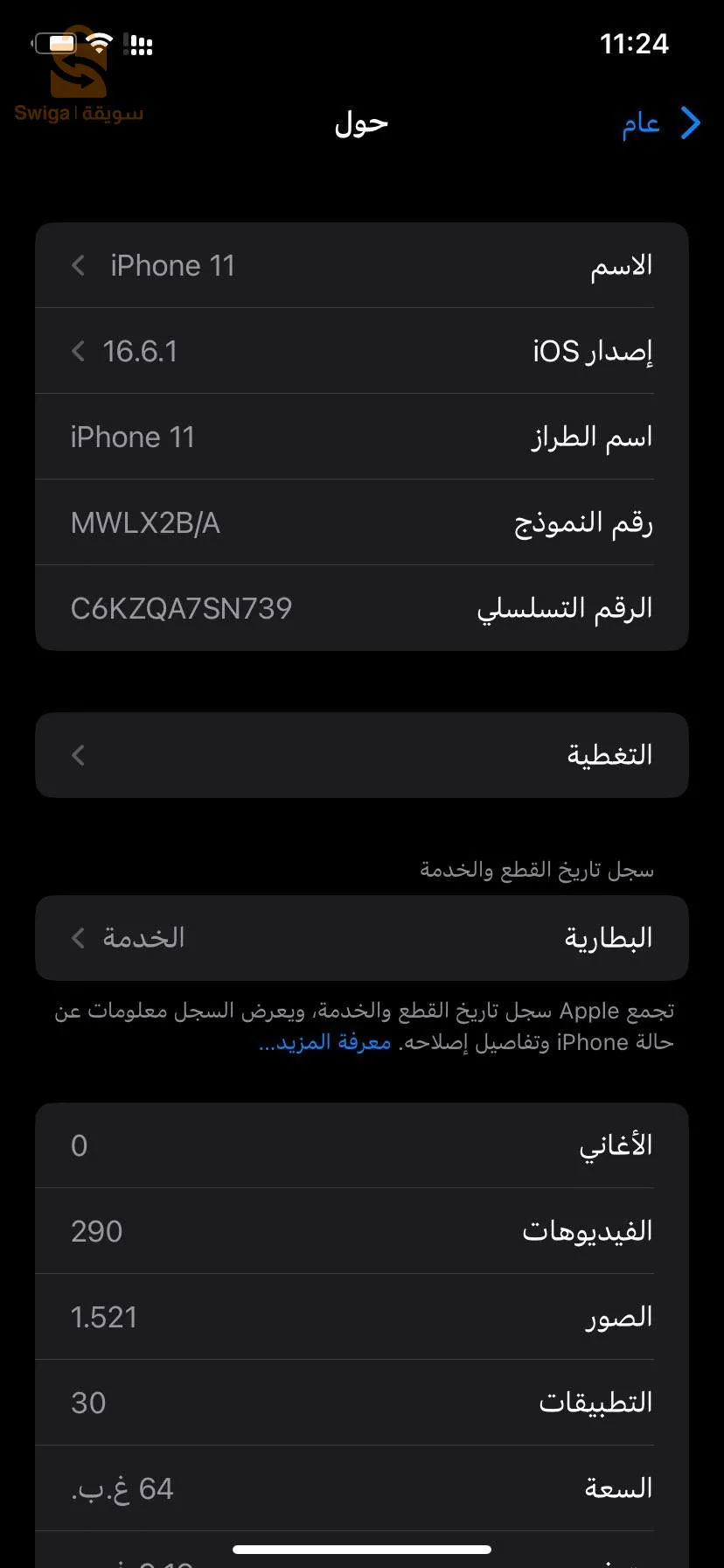The height and width of the screenshot is (1568, 724).
Task: Open the الاسم row showing iPhone 11
Action: [x=362, y=265]
